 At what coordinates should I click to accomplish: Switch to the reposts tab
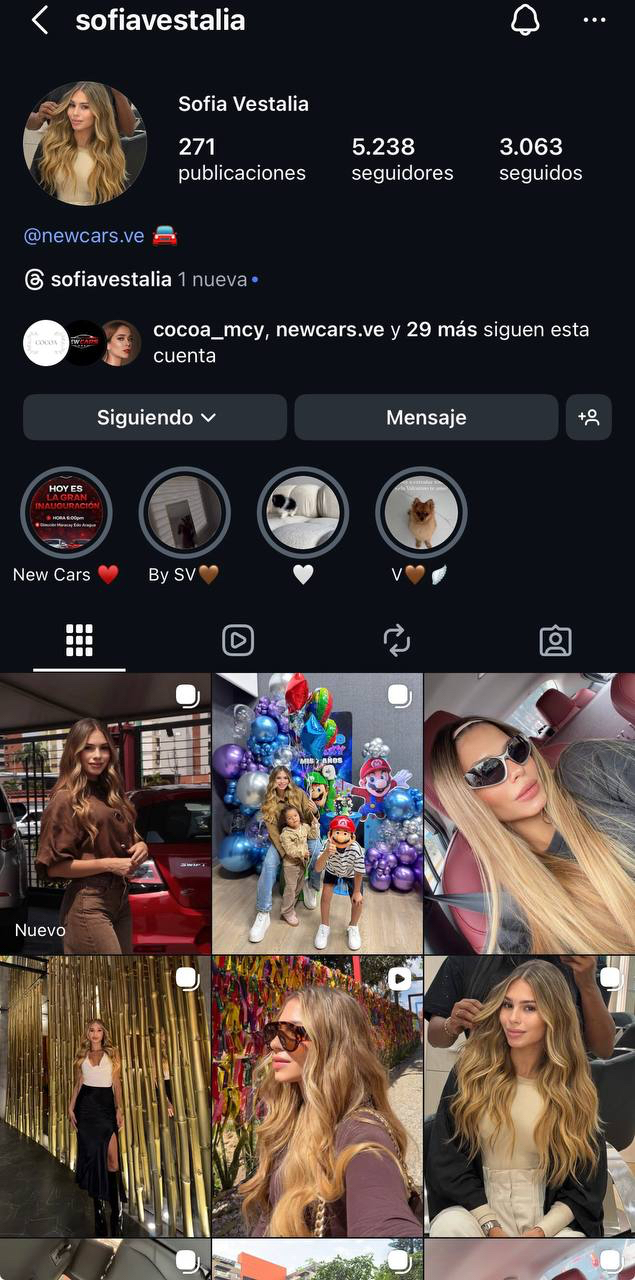click(x=397, y=640)
